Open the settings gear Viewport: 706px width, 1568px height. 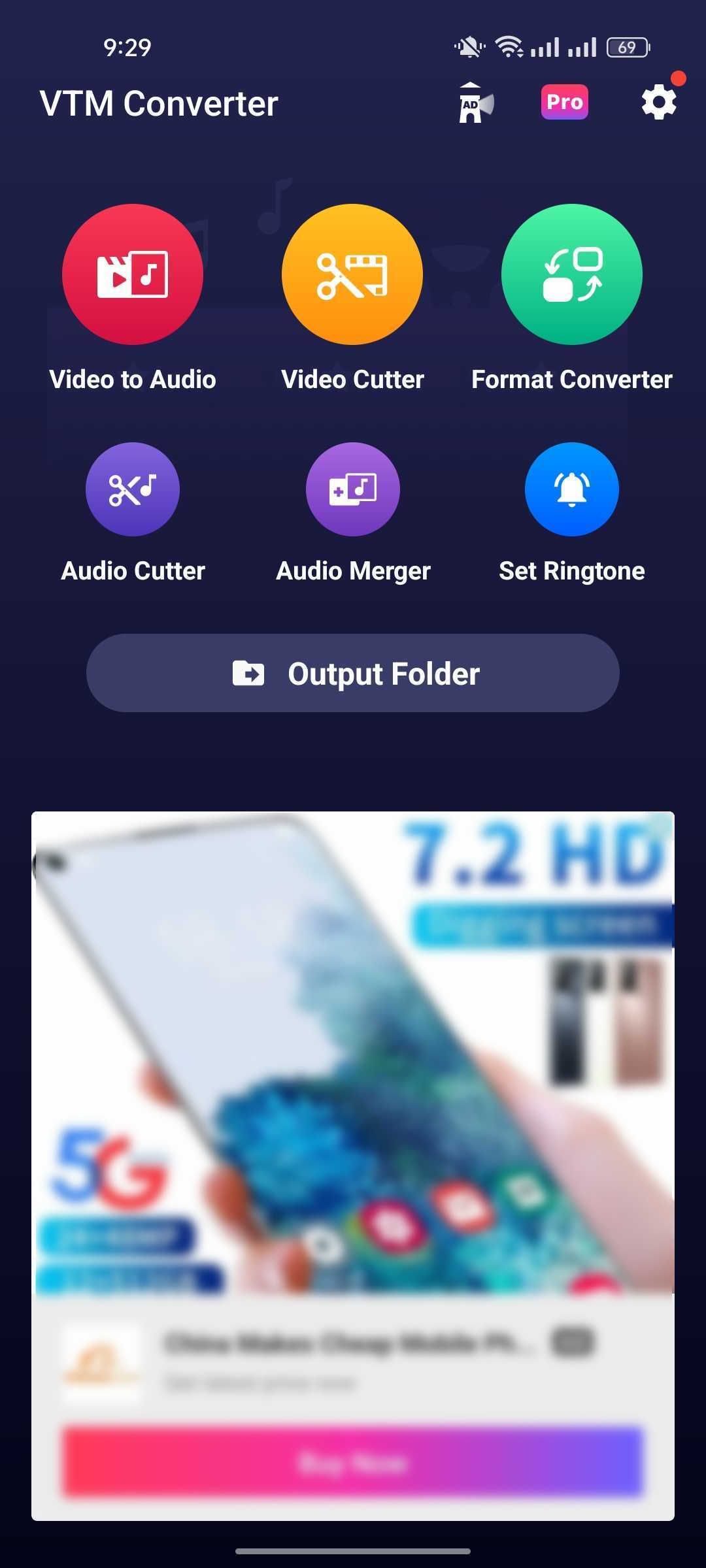[658, 102]
